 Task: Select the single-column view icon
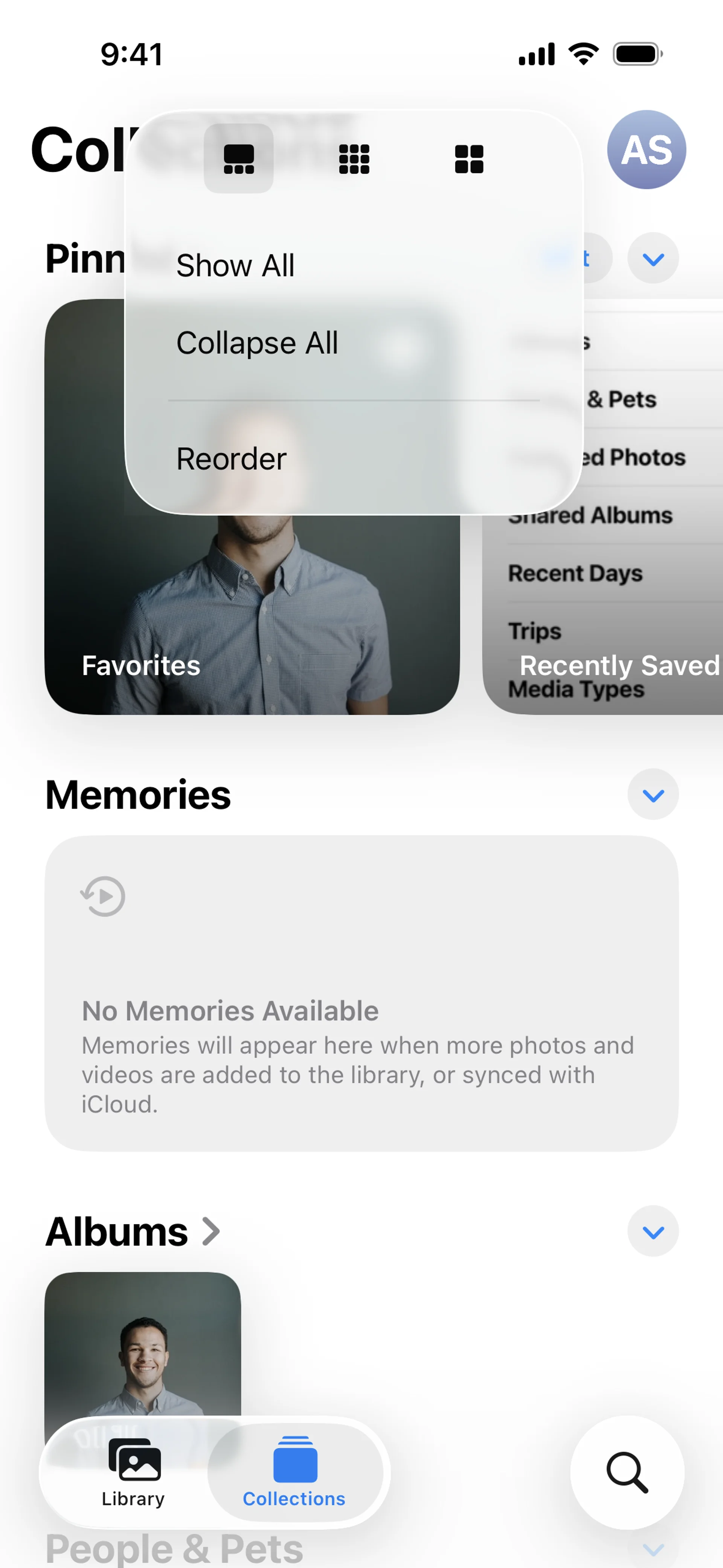[239, 159]
